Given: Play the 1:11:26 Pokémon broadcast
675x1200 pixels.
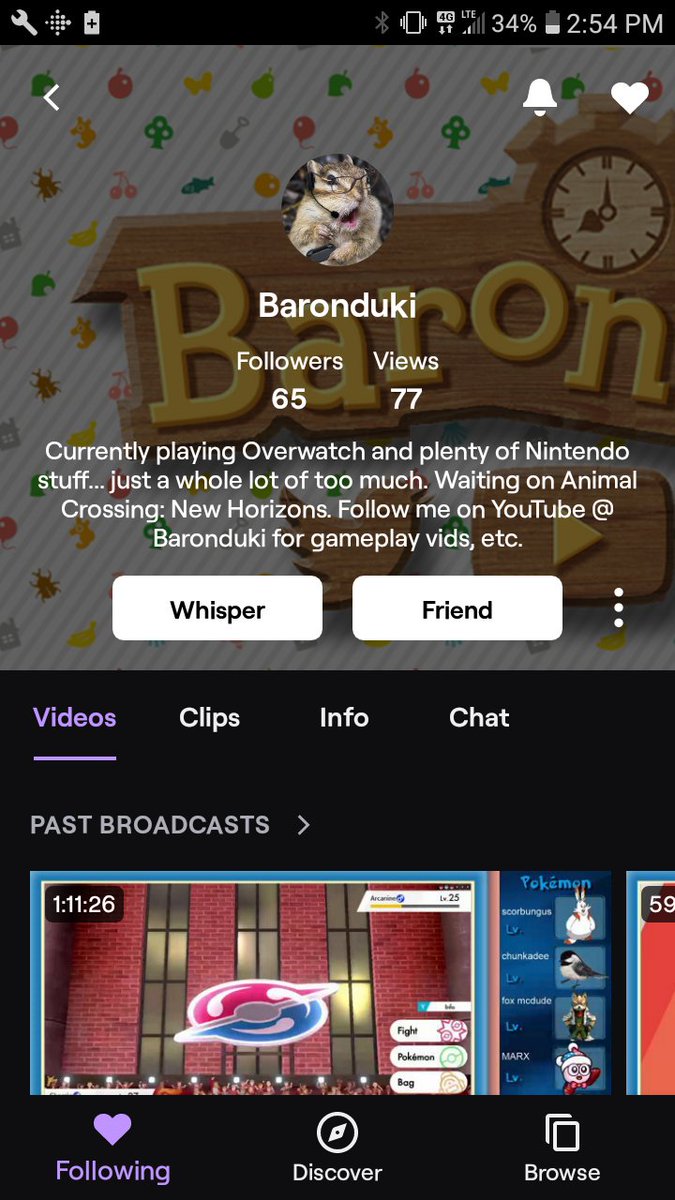Looking at the screenshot, I should coord(320,982).
